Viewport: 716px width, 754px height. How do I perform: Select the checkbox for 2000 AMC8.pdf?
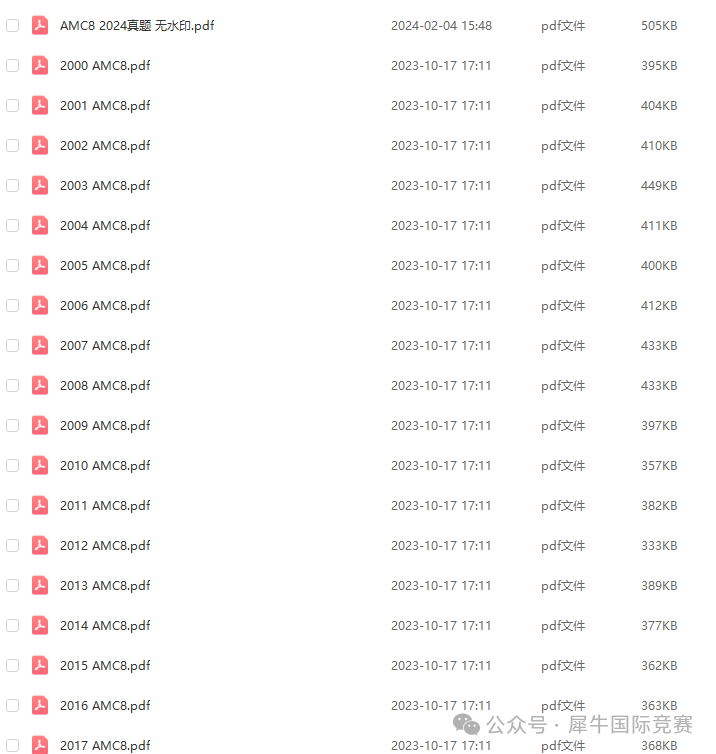(x=13, y=65)
